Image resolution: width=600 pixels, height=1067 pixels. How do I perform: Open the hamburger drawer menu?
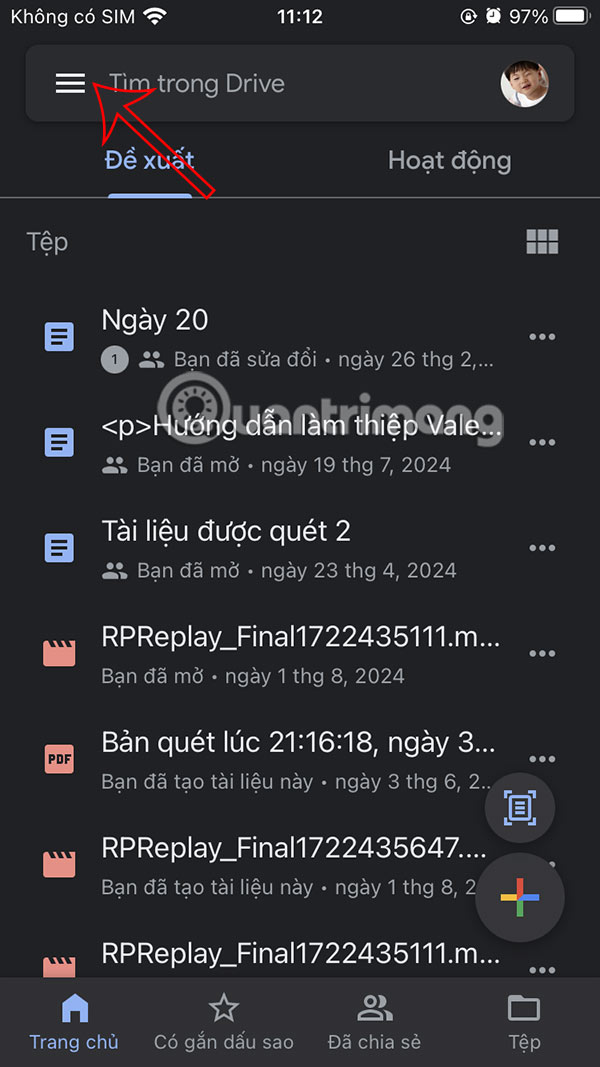pyautogui.click(x=70, y=84)
